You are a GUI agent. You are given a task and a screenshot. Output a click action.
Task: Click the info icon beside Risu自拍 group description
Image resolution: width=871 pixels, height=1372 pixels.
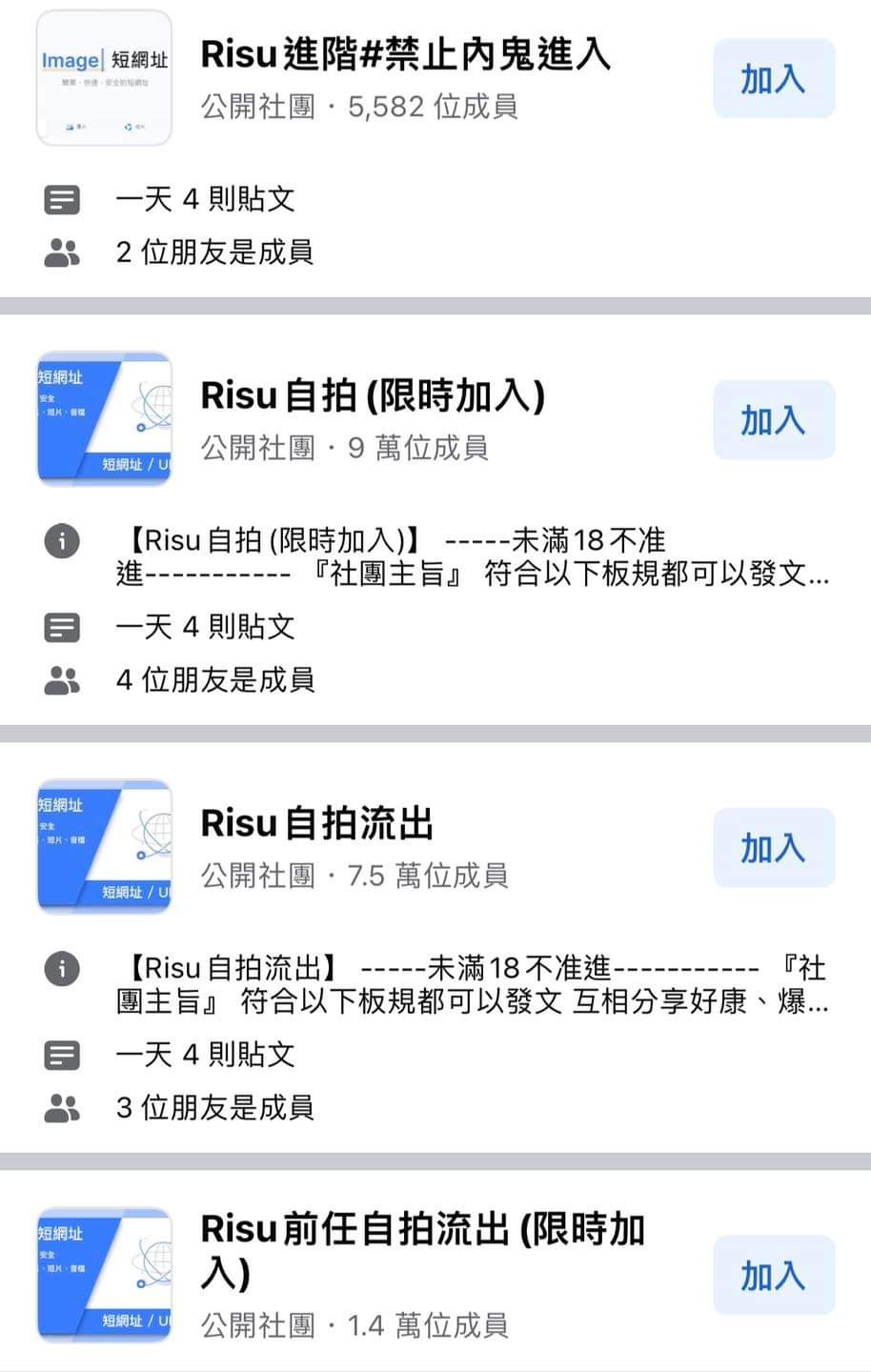click(x=62, y=541)
